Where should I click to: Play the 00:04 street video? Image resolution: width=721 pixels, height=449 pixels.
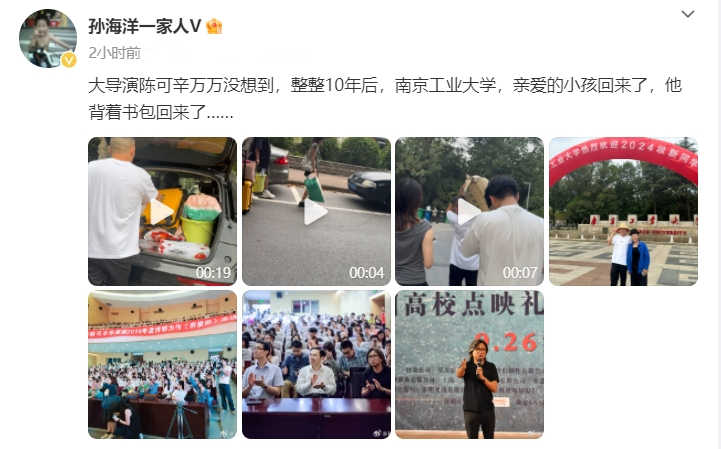(316, 211)
